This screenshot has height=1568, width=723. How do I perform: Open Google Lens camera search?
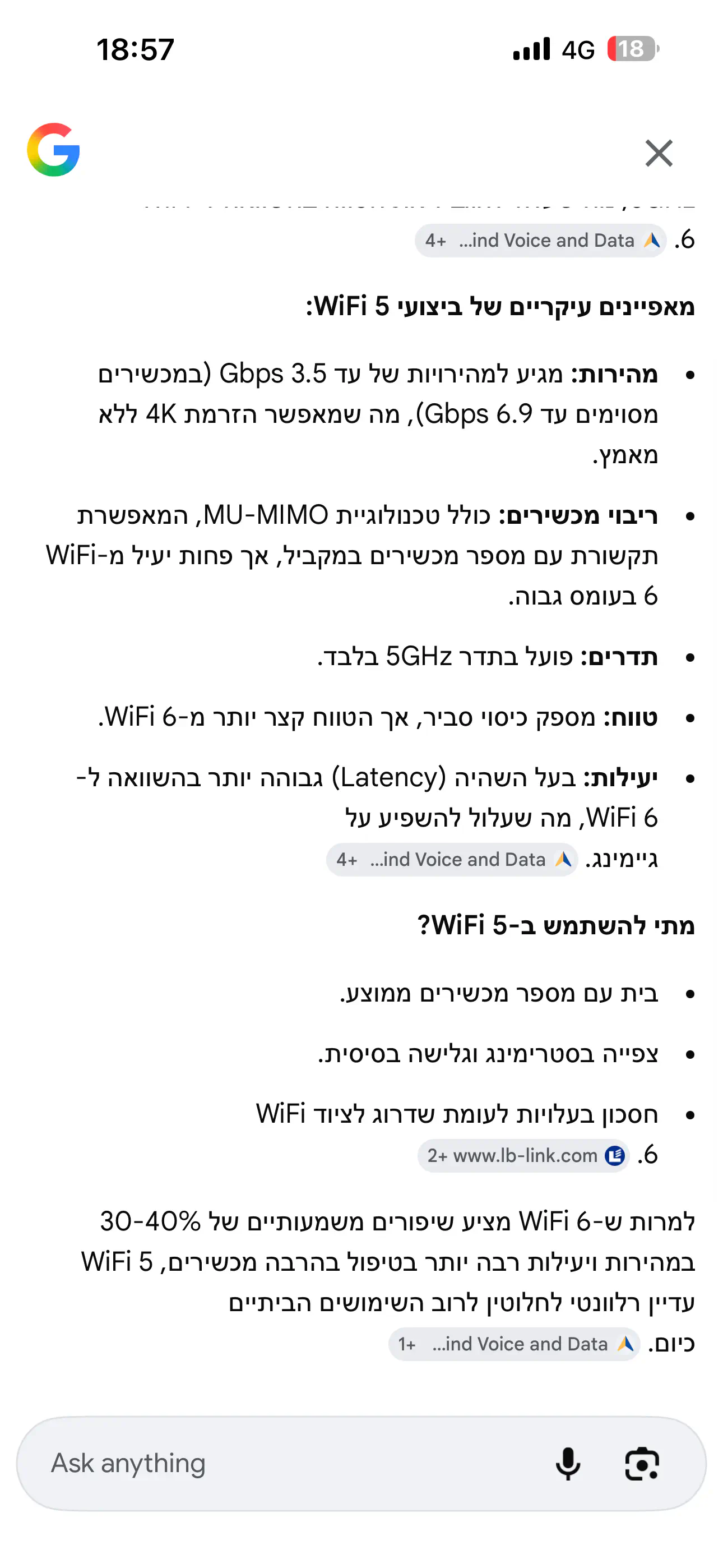[642, 1463]
